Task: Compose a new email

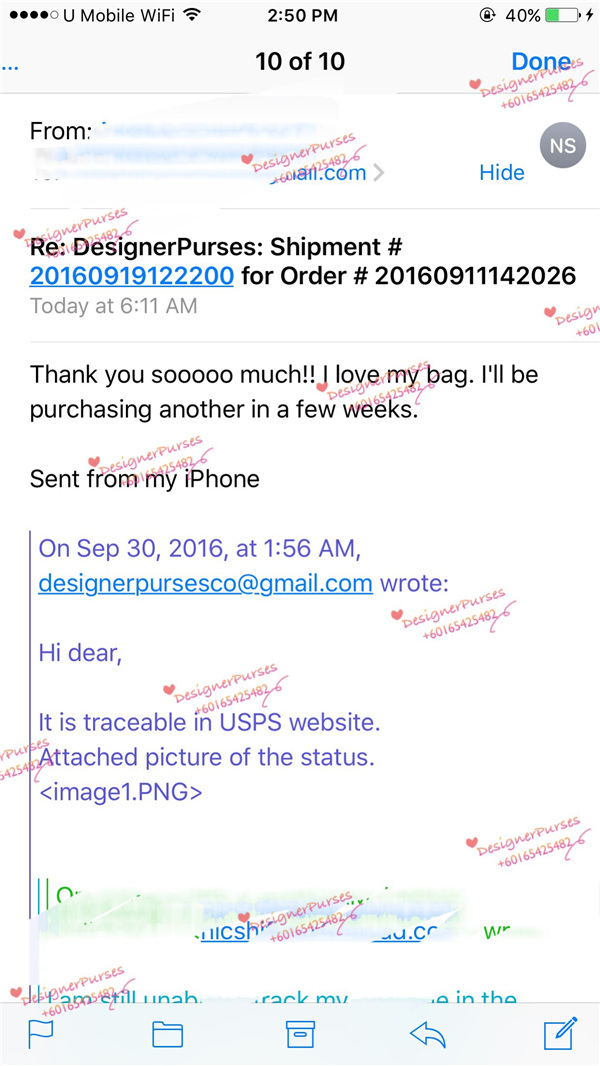Action: click(560, 1034)
